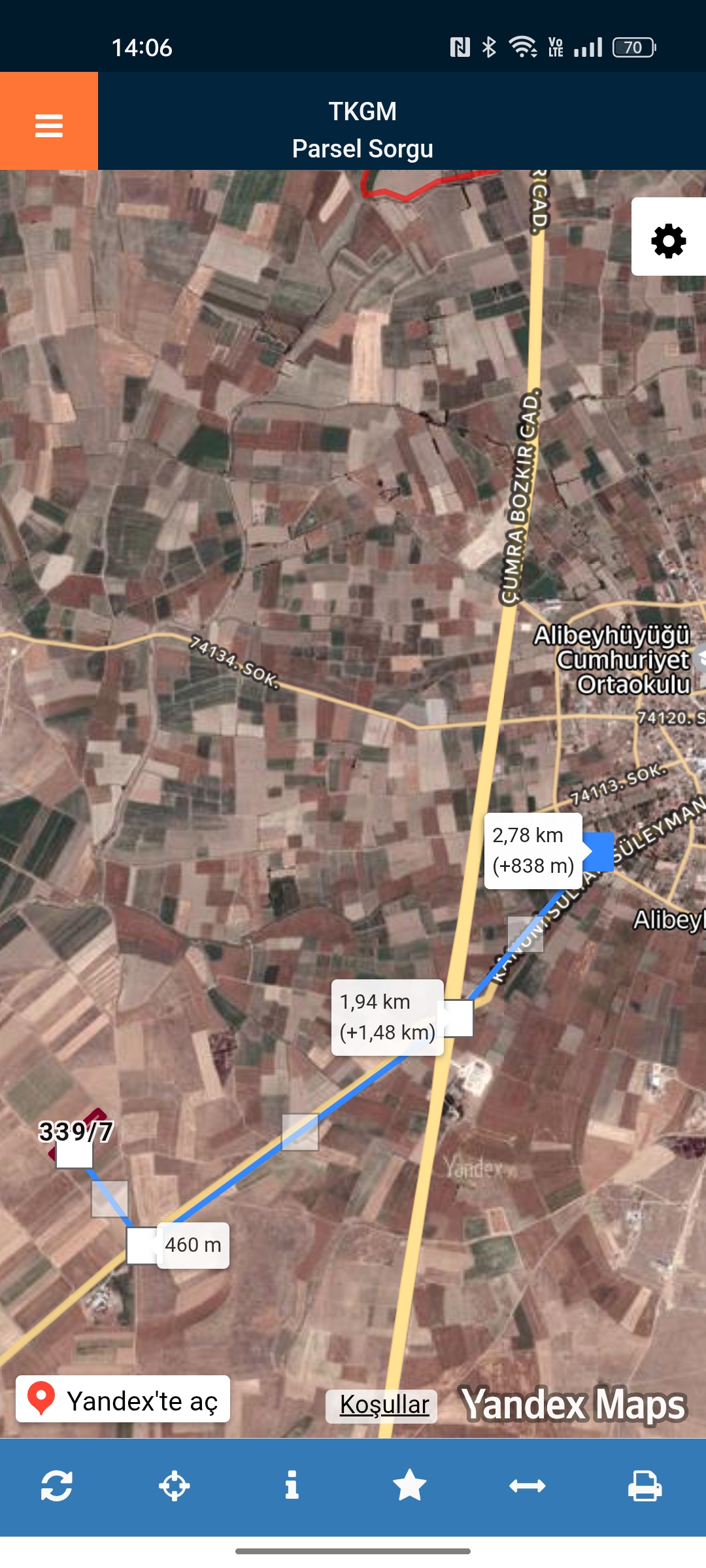Select the 1,94 km route point
The height and width of the screenshot is (1568, 706).
pos(459,1018)
